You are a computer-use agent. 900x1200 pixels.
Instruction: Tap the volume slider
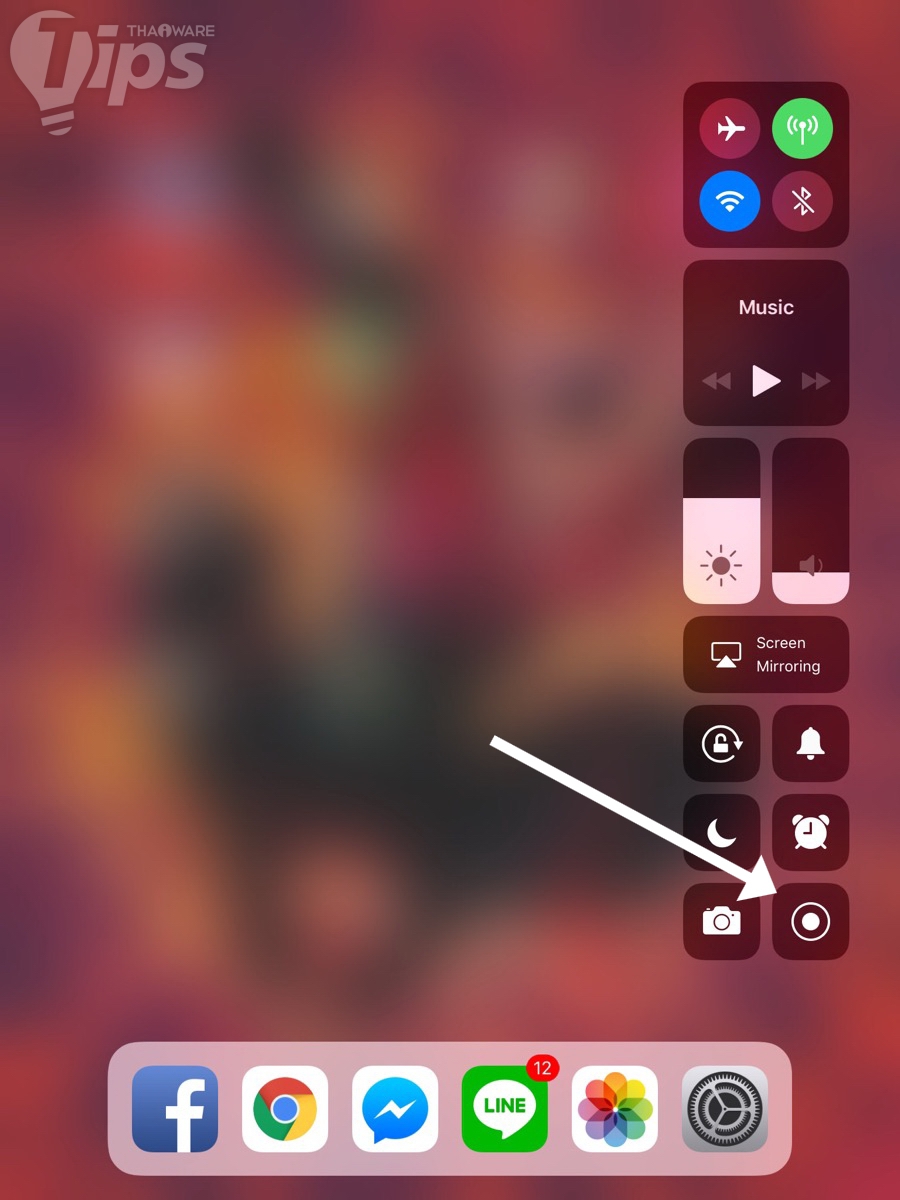tap(810, 521)
